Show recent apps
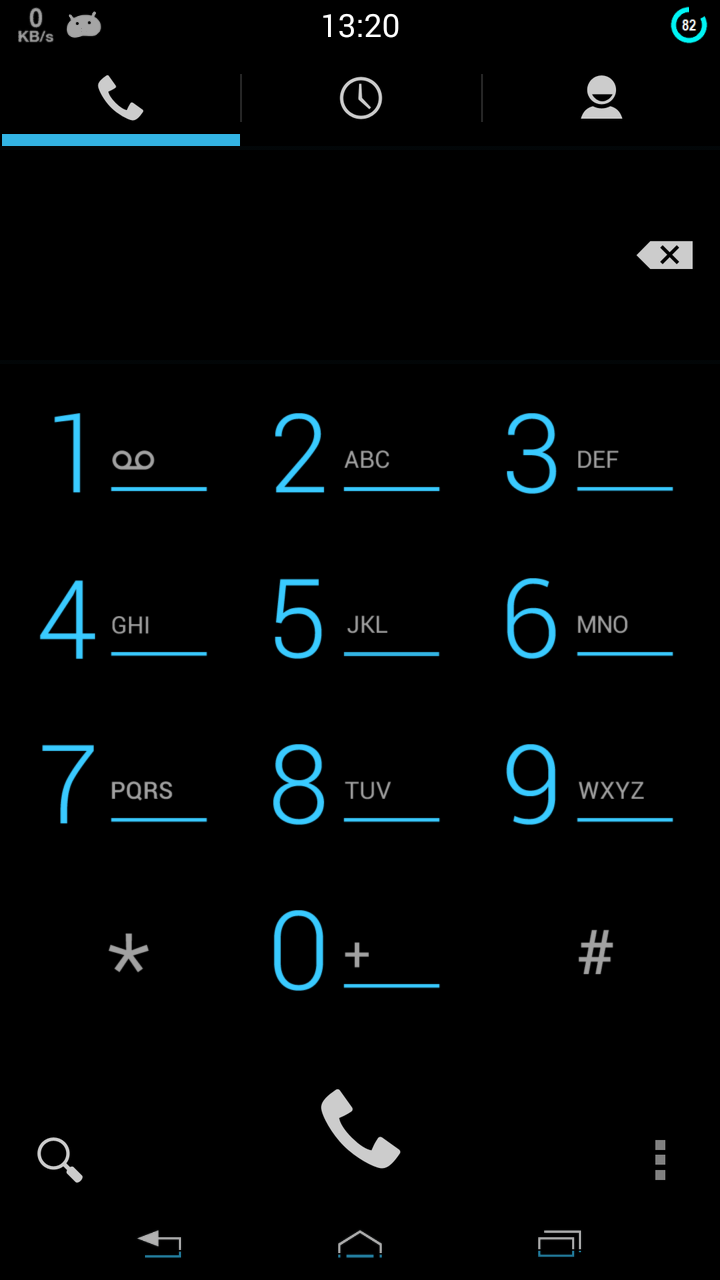Image resolution: width=720 pixels, height=1280 pixels. [x=559, y=1243]
